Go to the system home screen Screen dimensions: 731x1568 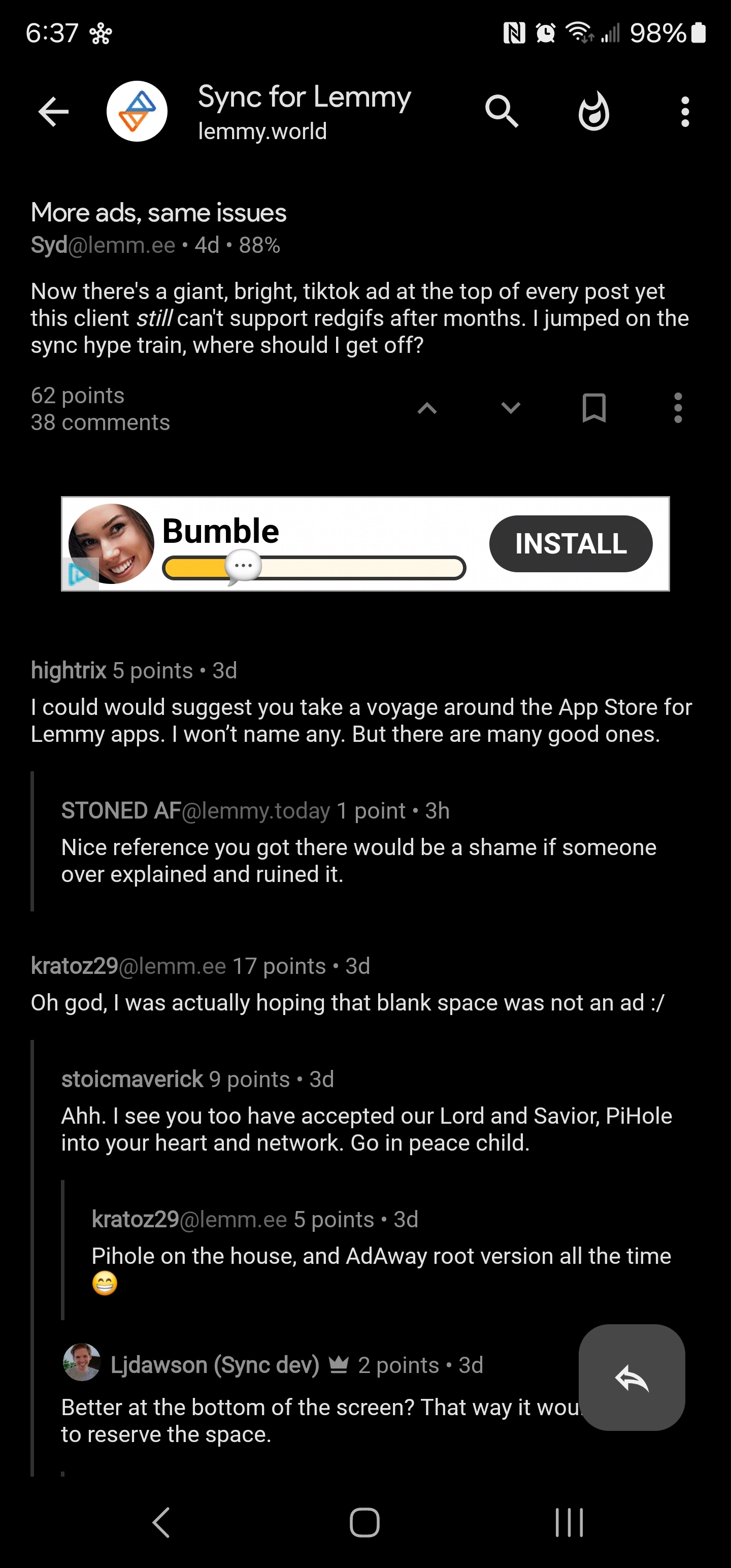tap(364, 1523)
